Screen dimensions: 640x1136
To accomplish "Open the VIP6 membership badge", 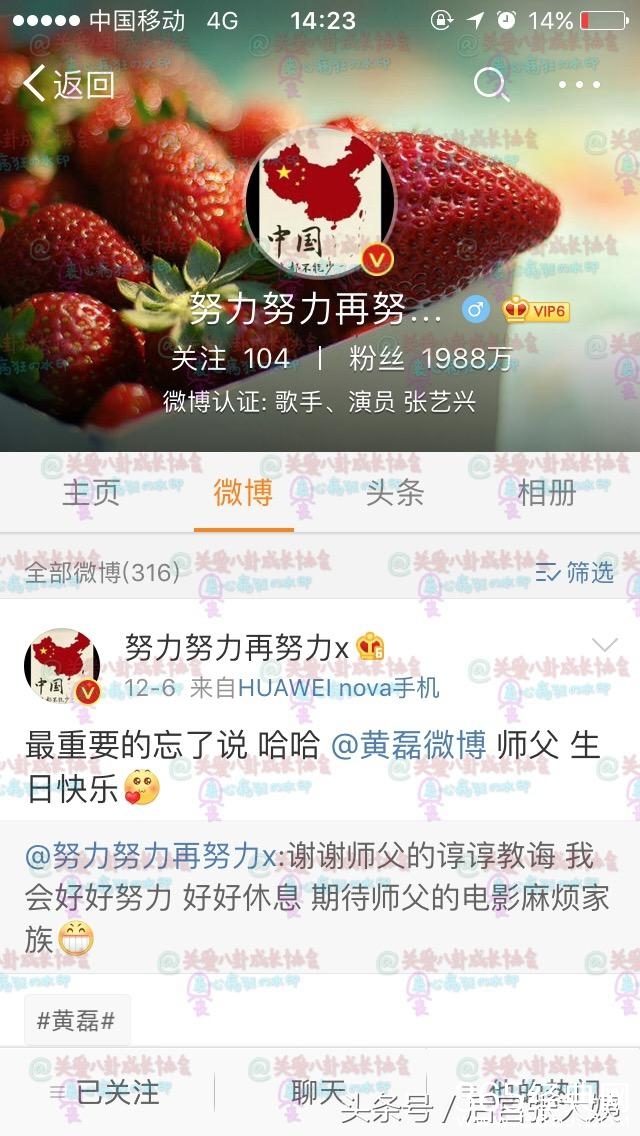I will 535,310.
